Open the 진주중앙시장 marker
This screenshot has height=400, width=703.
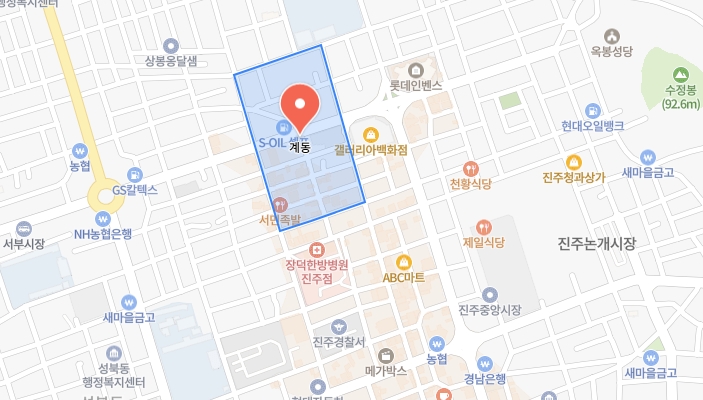489,294
